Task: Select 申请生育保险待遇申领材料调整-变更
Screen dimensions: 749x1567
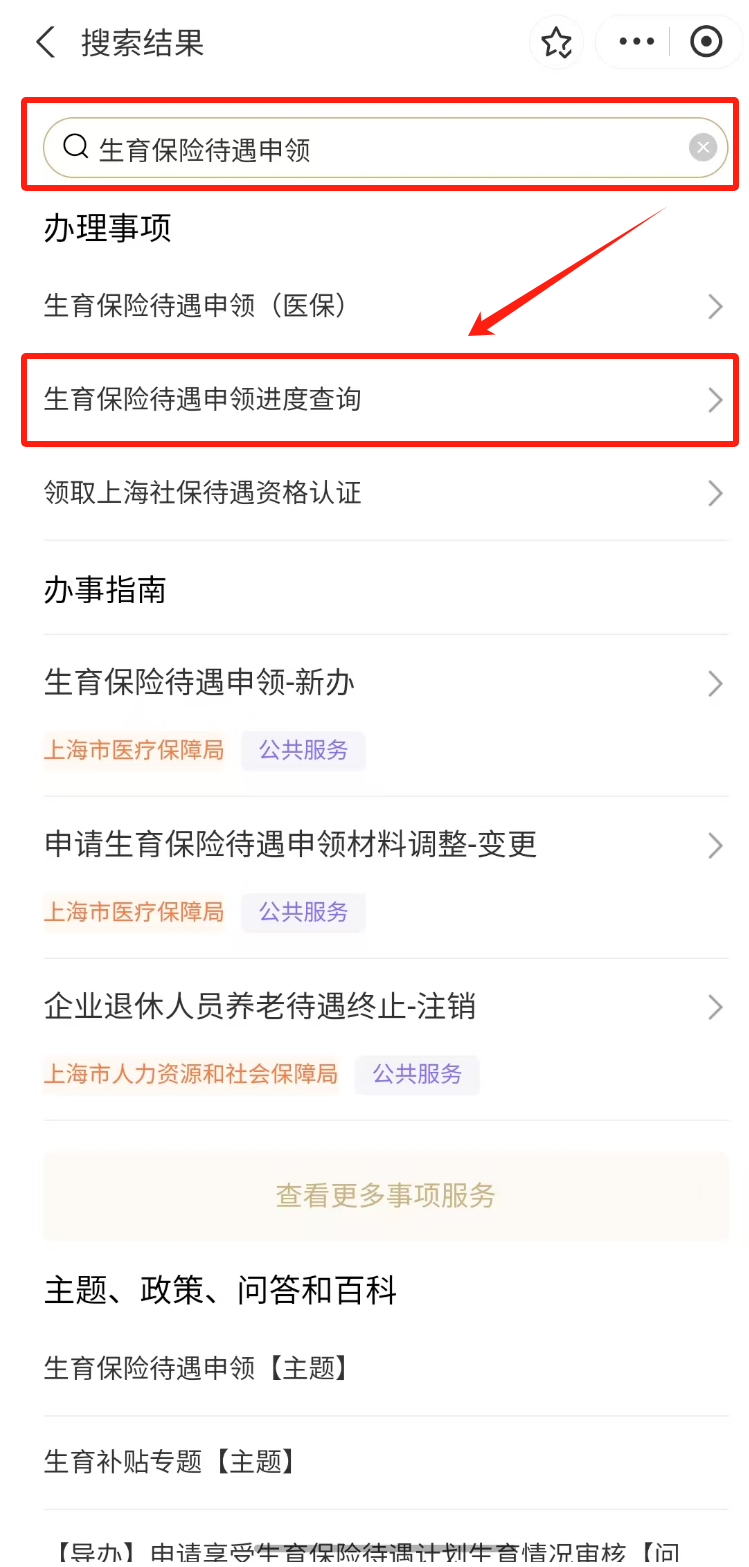Action: point(290,845)
